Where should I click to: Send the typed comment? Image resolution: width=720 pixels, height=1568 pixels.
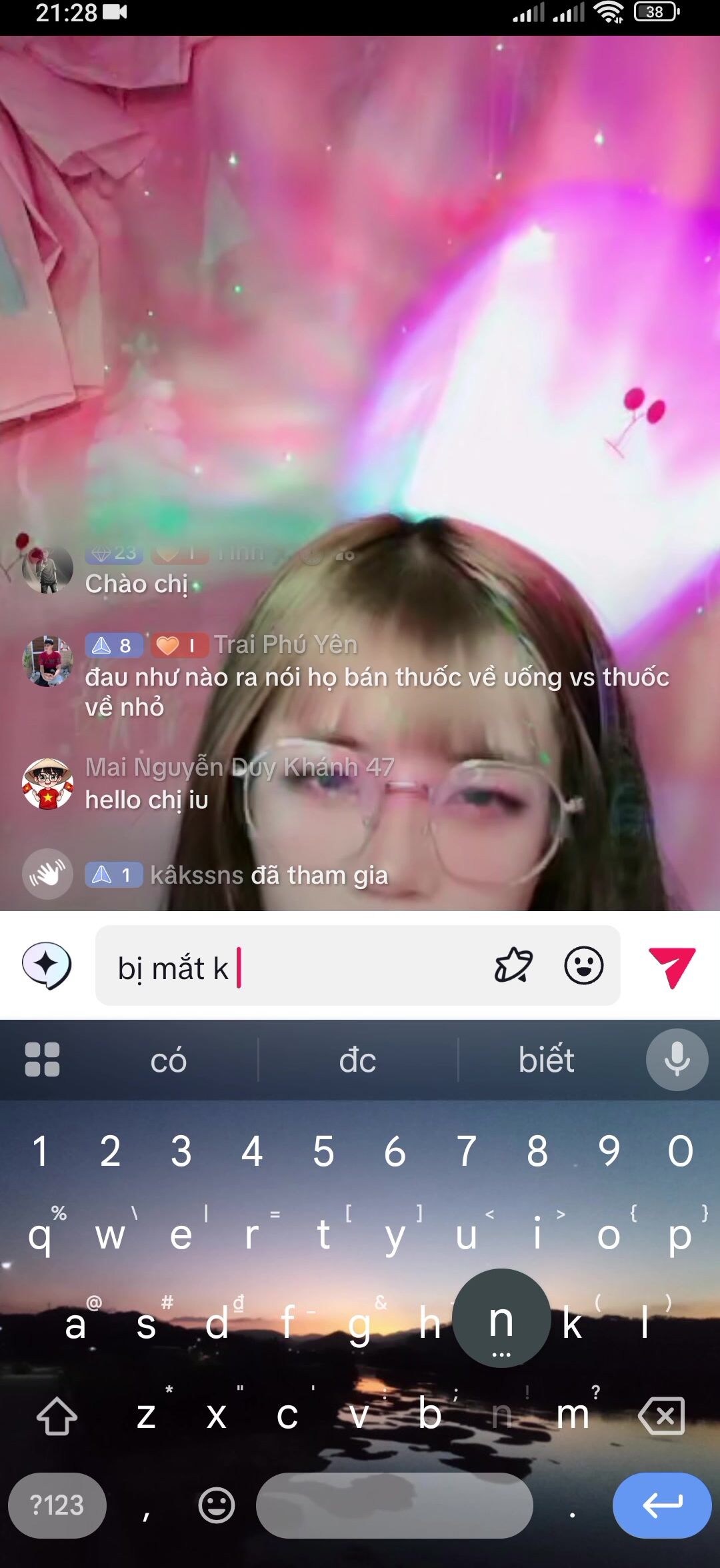(672, 966)
